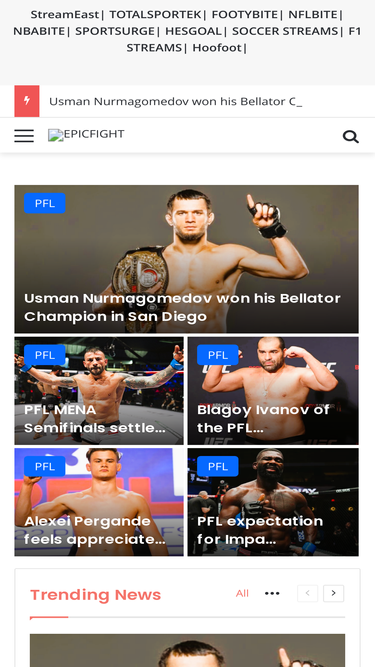Visit the StreamEast link
Screen dimensions: 375x667
coord(65,14)
